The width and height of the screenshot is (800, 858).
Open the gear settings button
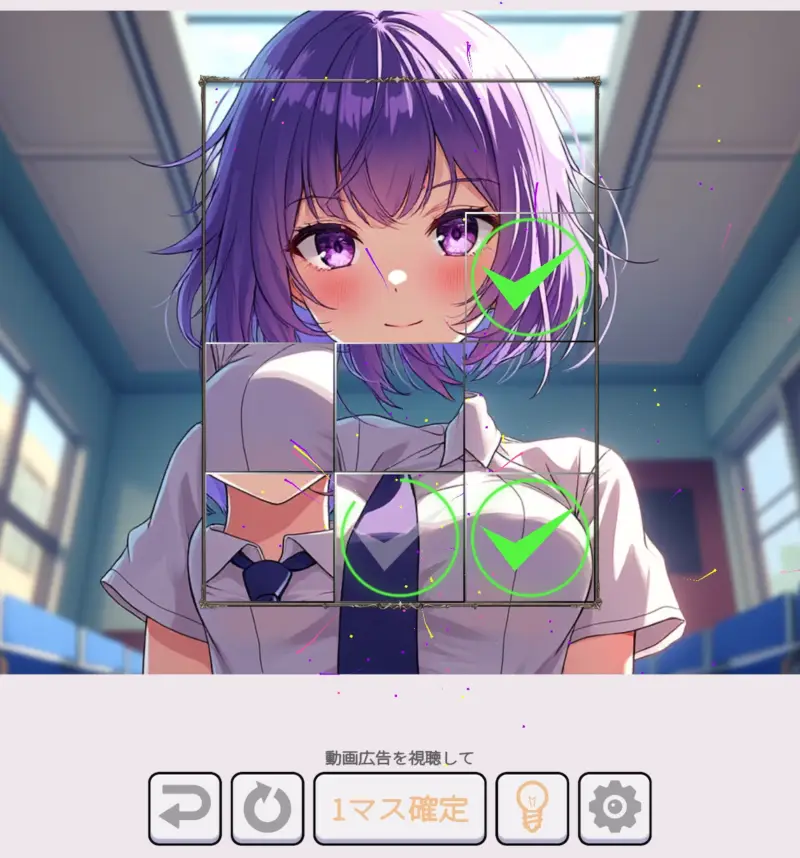pos(614,808)
